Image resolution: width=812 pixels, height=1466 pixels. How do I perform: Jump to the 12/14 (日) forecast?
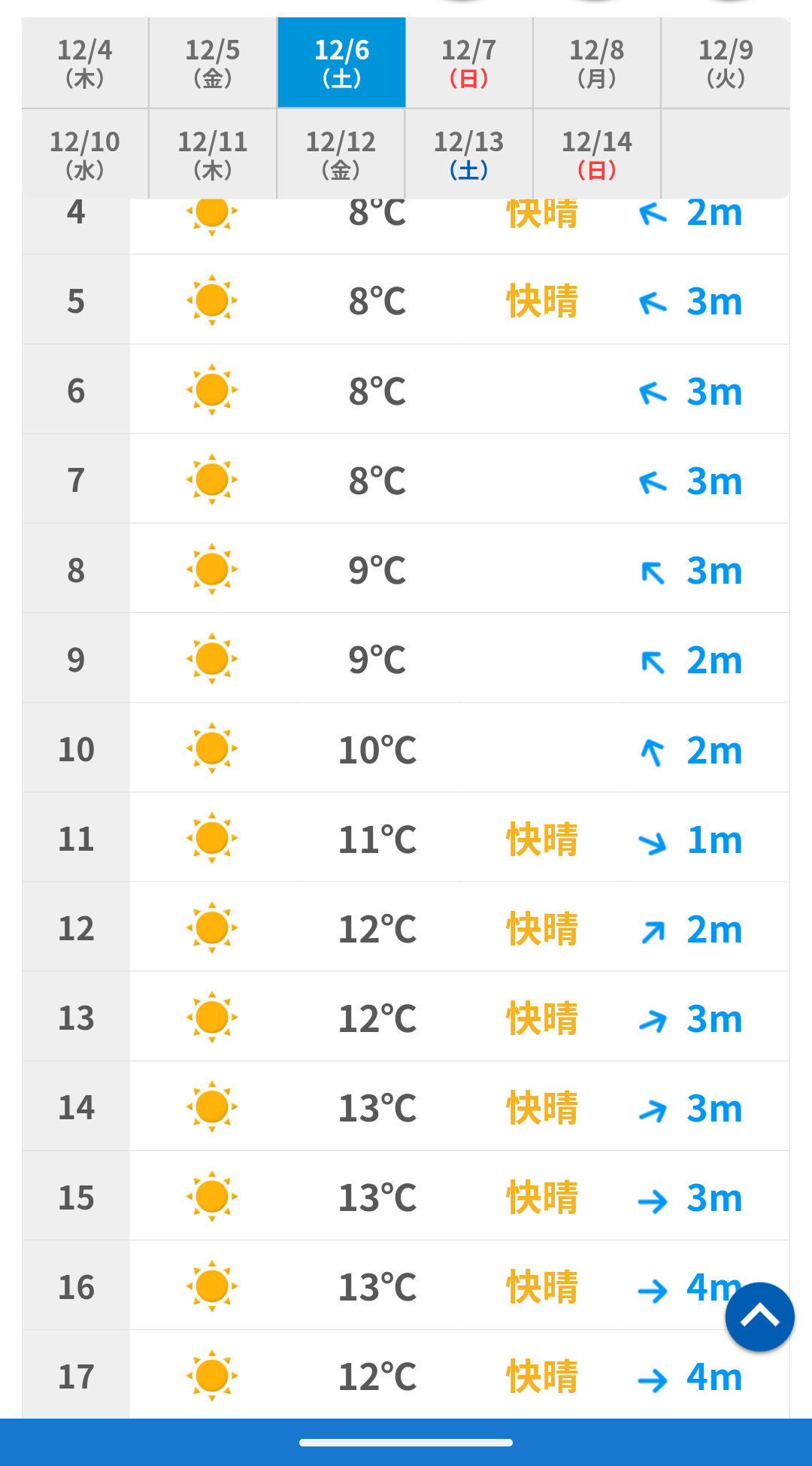pyautogui.click(x=597, y=154)
